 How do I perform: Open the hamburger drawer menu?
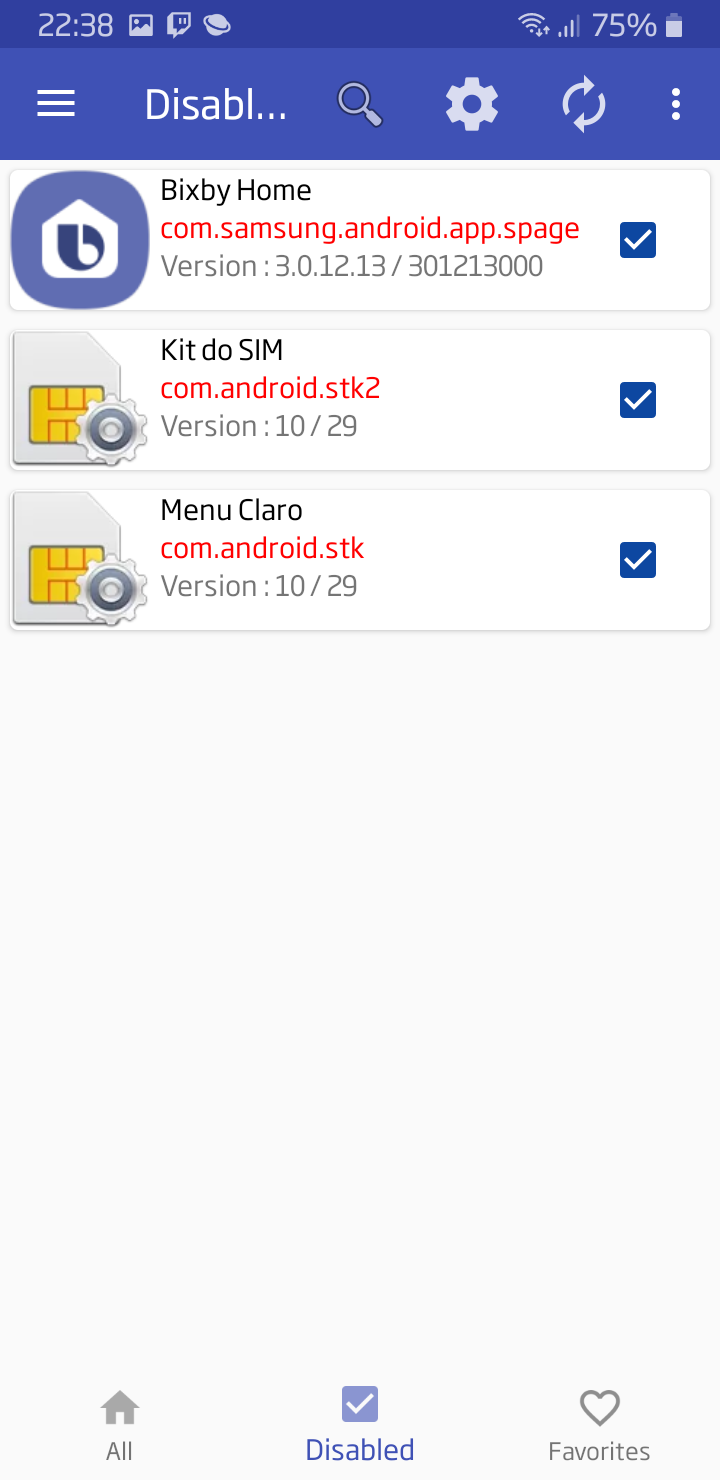[56, 104]
